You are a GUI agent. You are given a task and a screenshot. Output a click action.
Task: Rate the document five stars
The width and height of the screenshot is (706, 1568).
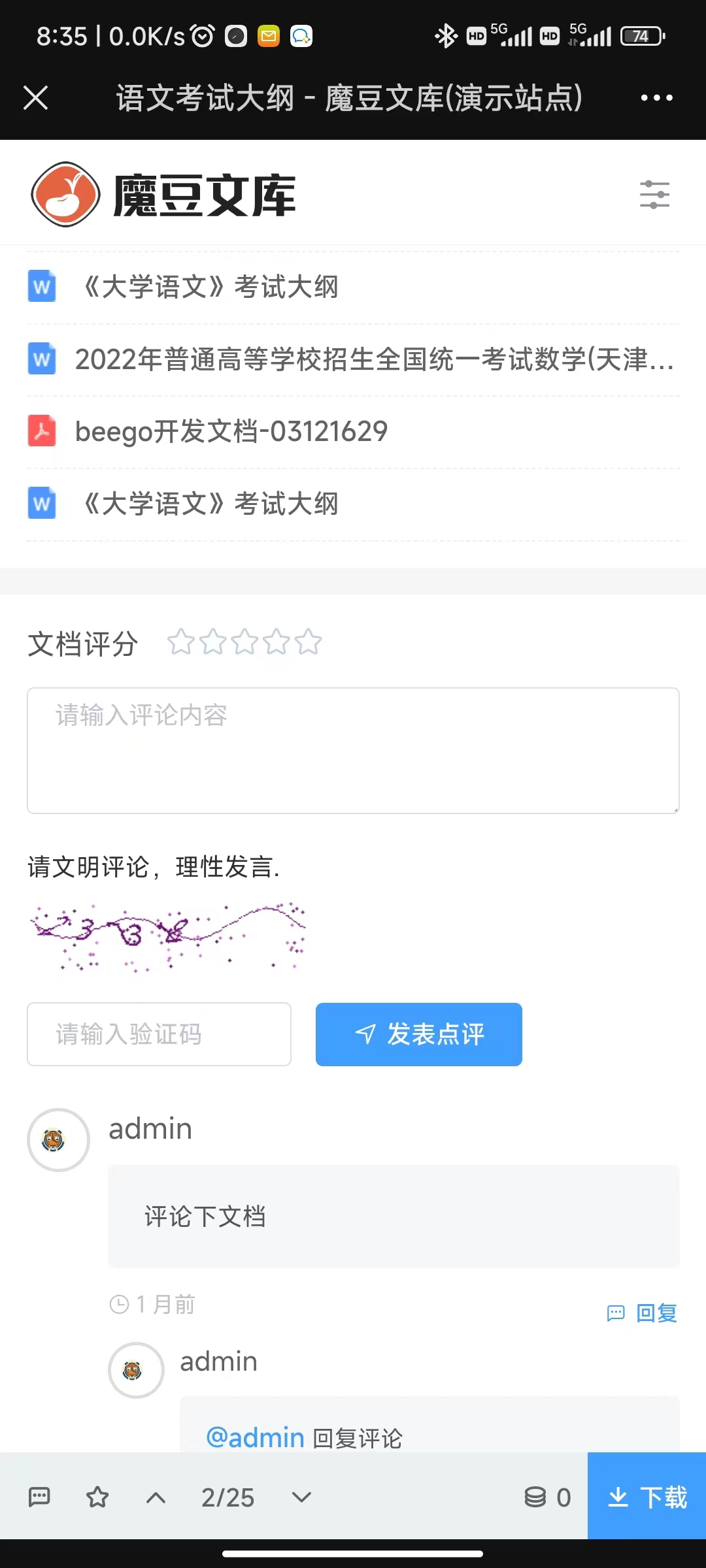308,642
